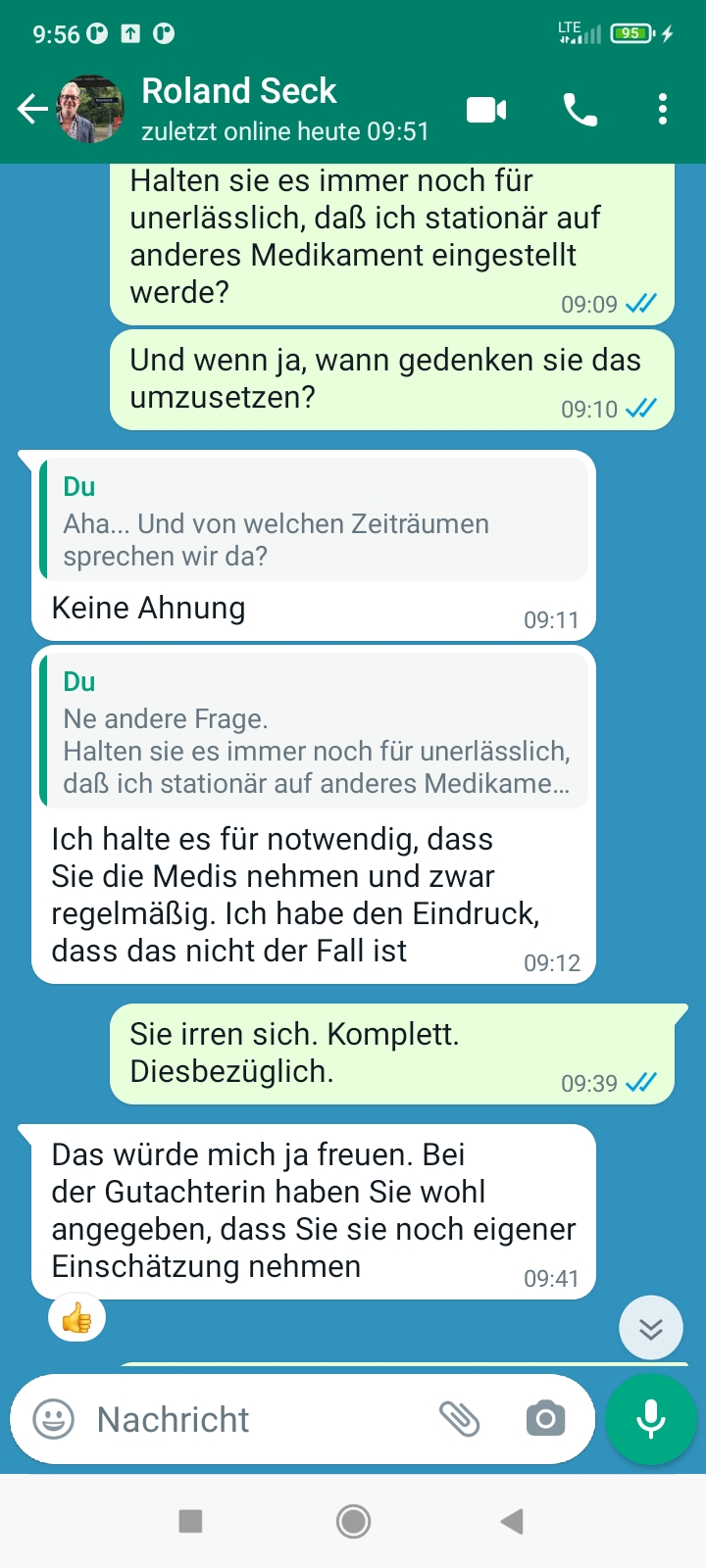Open the camera to send a photo
Image resolution: width=706 pixels, height=1568 pixels.
coord(545,1418)
